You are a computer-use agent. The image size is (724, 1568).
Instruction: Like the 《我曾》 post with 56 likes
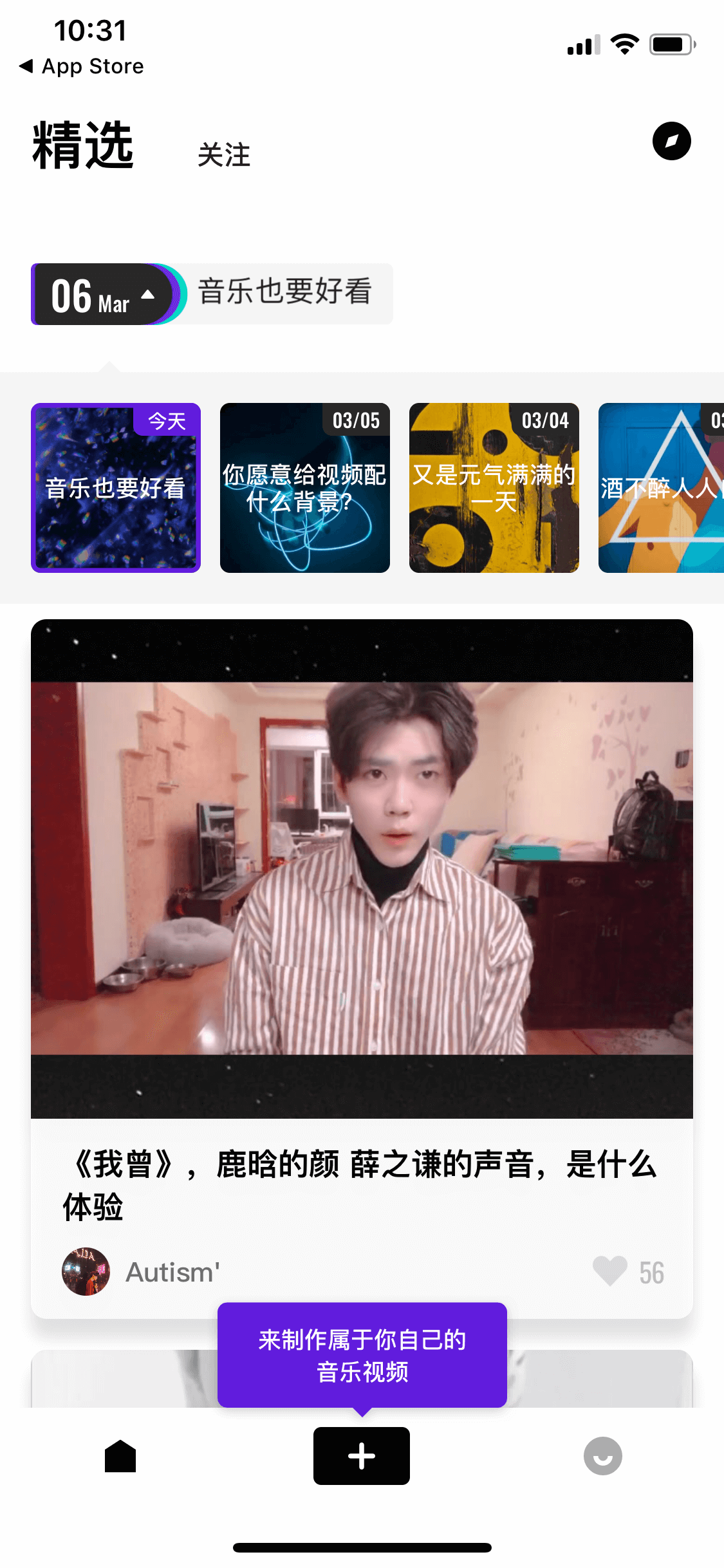tap(609, 1271)
